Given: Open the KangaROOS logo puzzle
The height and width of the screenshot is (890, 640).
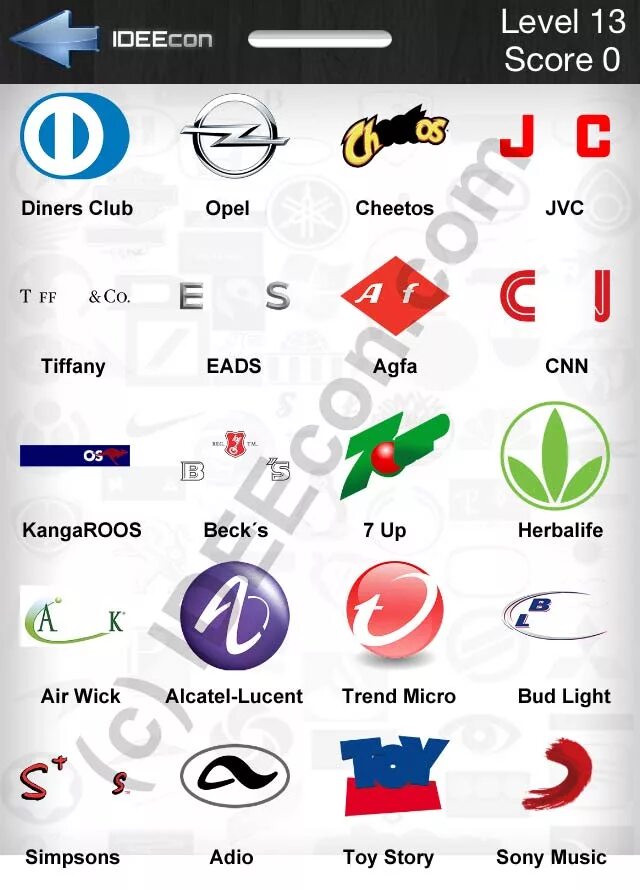Looking at the screenshot, I should click(x=76, y=456).
